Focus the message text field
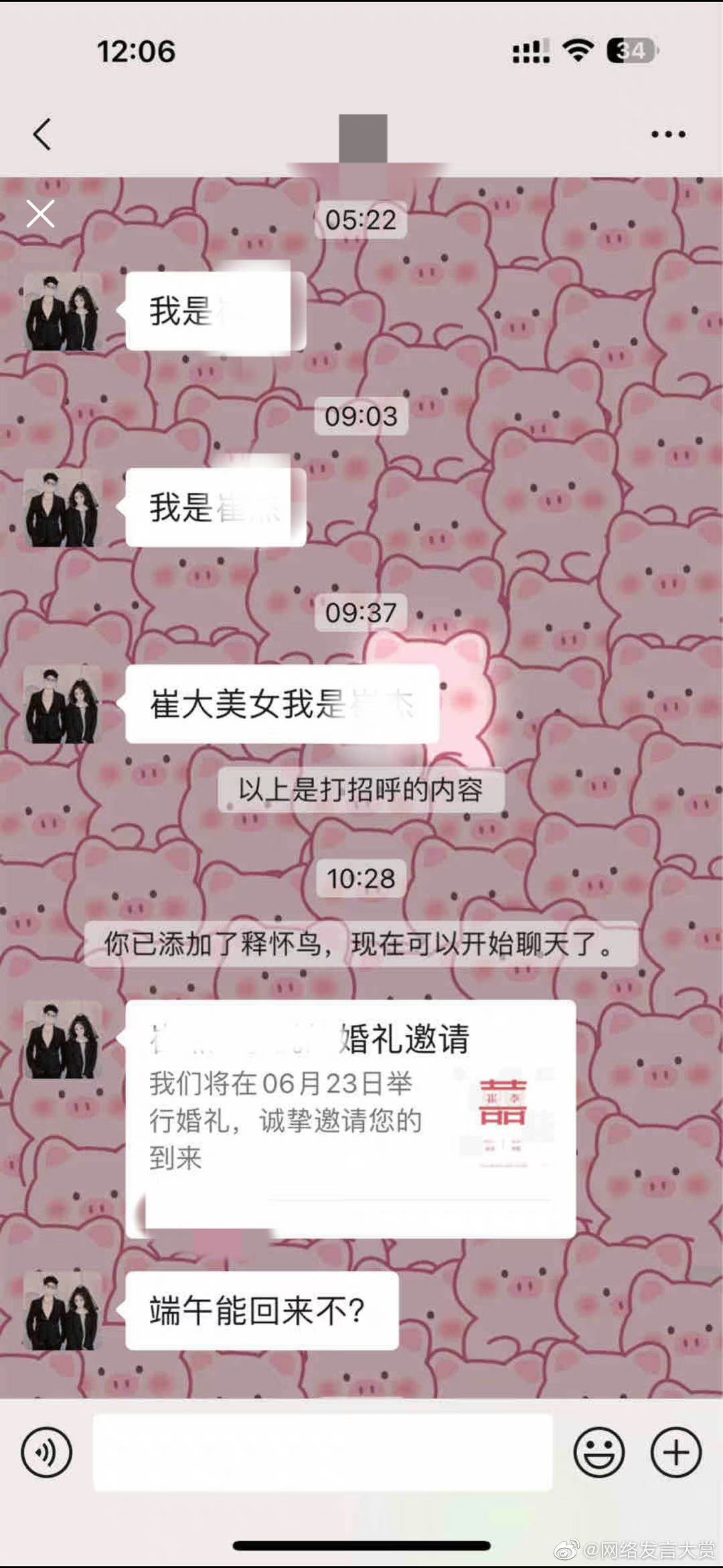This screenshot has width=723, height=1568. (323, 1452)
